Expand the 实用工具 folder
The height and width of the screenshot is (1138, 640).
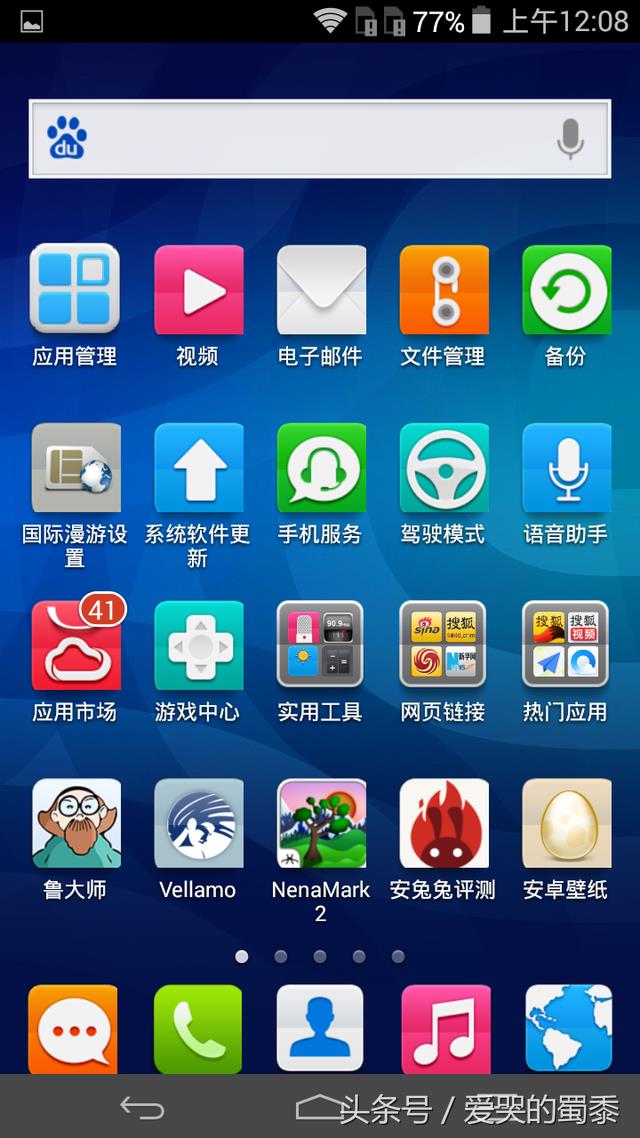point(321,646)
